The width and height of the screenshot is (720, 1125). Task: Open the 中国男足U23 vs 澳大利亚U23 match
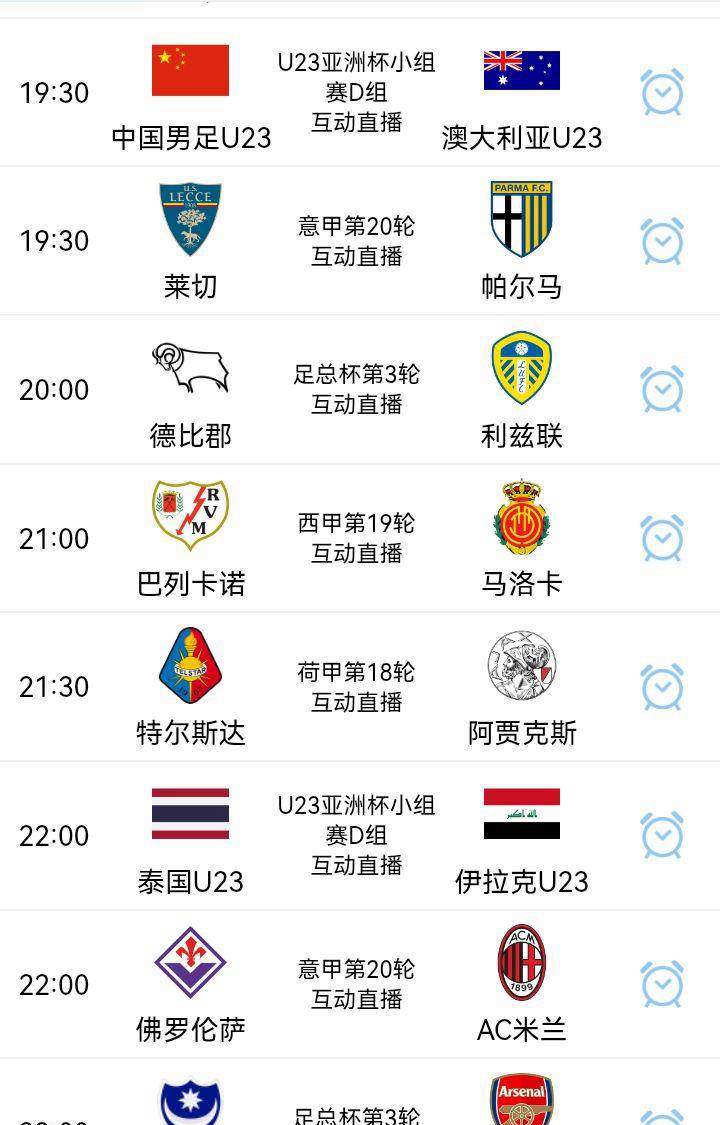coord(356,93)
